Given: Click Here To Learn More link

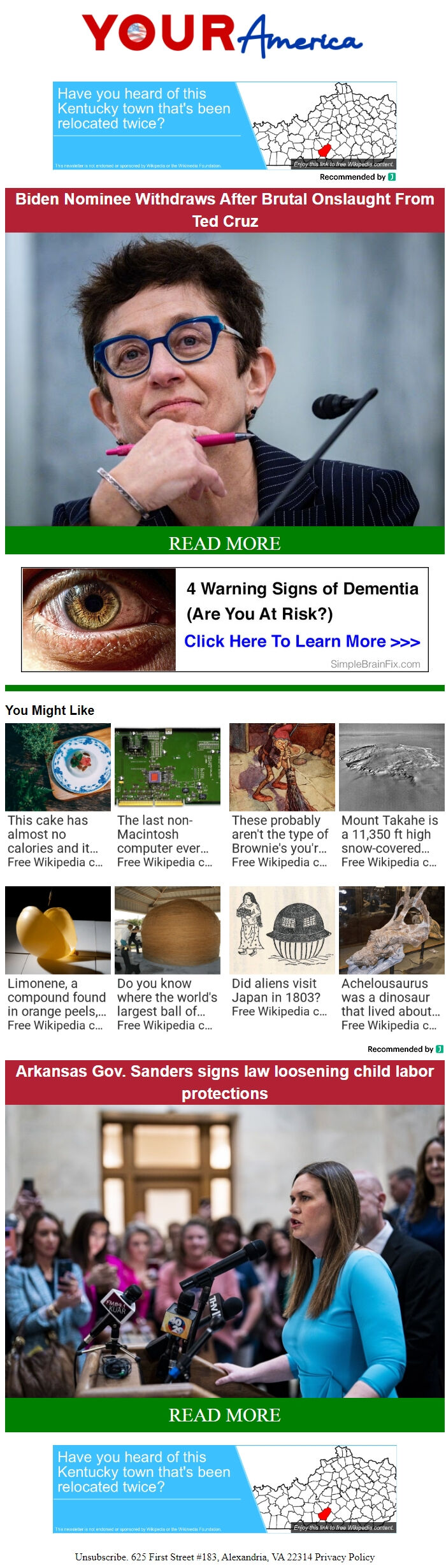Looking at the screenshot, I should pos(302,641).
